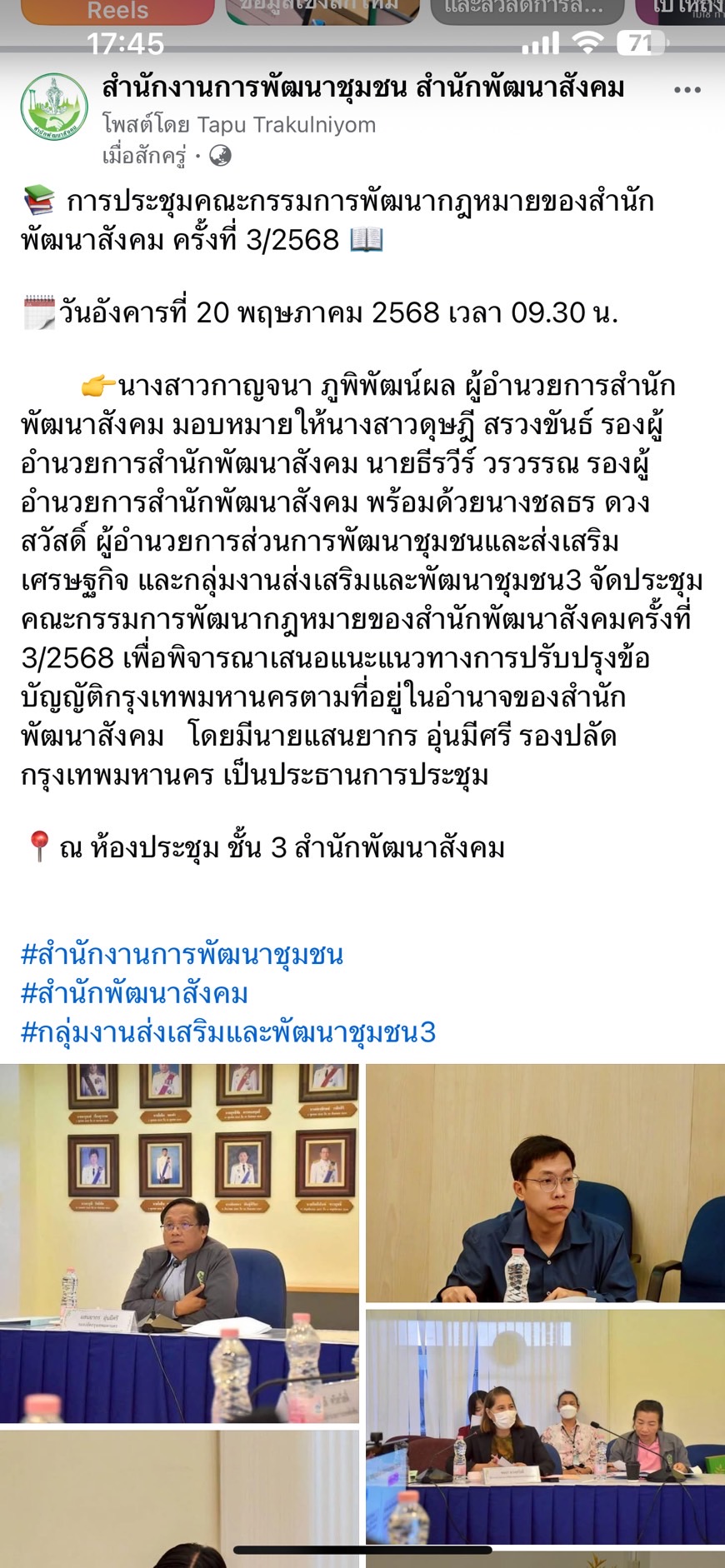This screenshot has width=725, height=1568.
Task: View photo of three women wearing masks
Action: 546,1426
